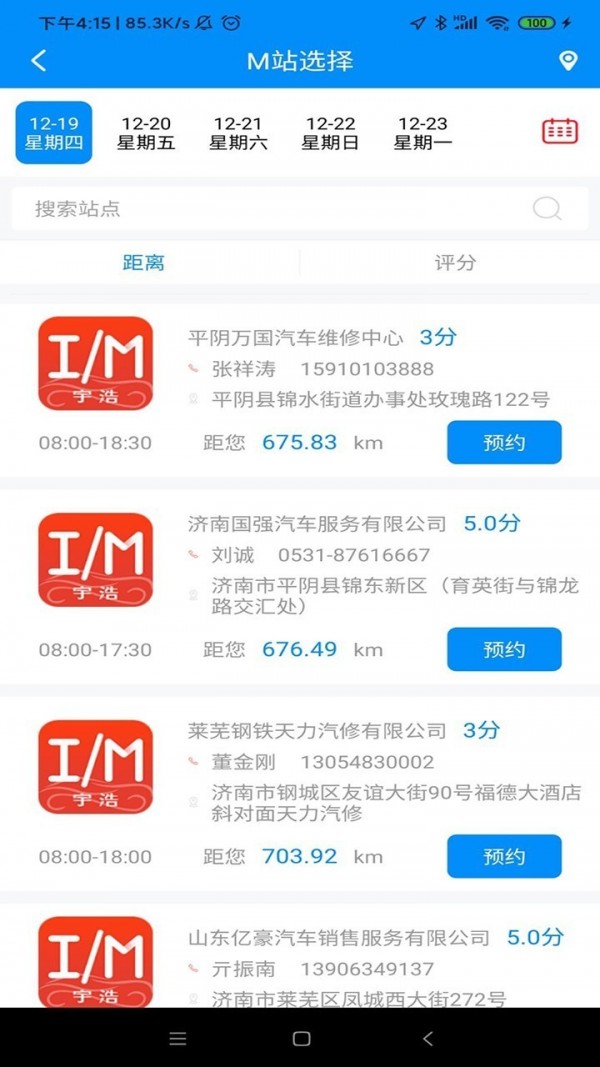Tap 预约 for 济南国强汽车服务有限公司

(x=504, y=649)
